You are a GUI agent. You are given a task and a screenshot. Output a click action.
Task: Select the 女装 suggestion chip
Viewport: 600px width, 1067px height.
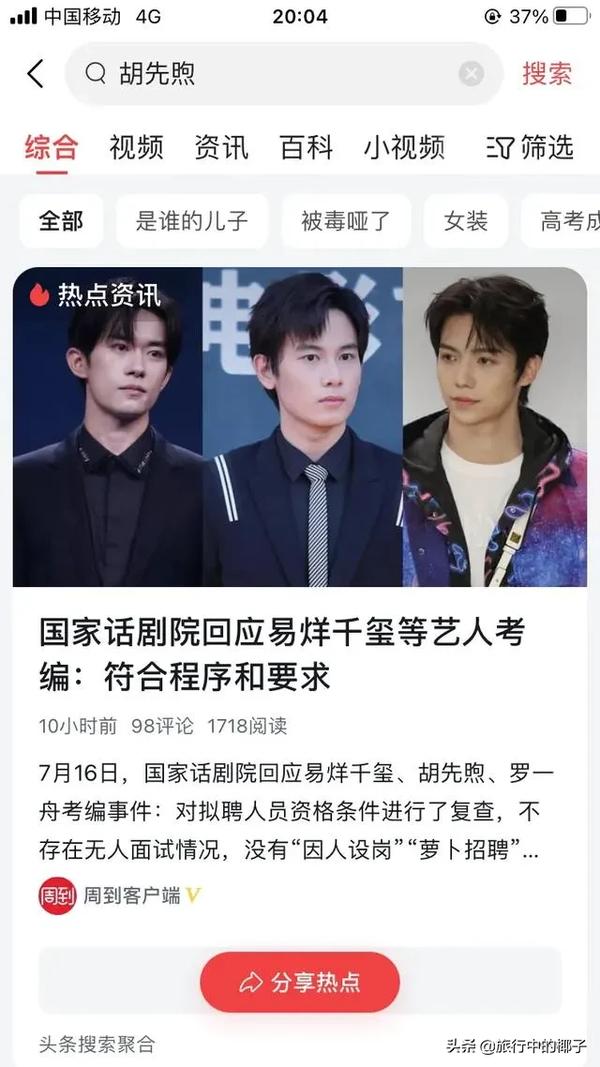click(x=466, y=221)
